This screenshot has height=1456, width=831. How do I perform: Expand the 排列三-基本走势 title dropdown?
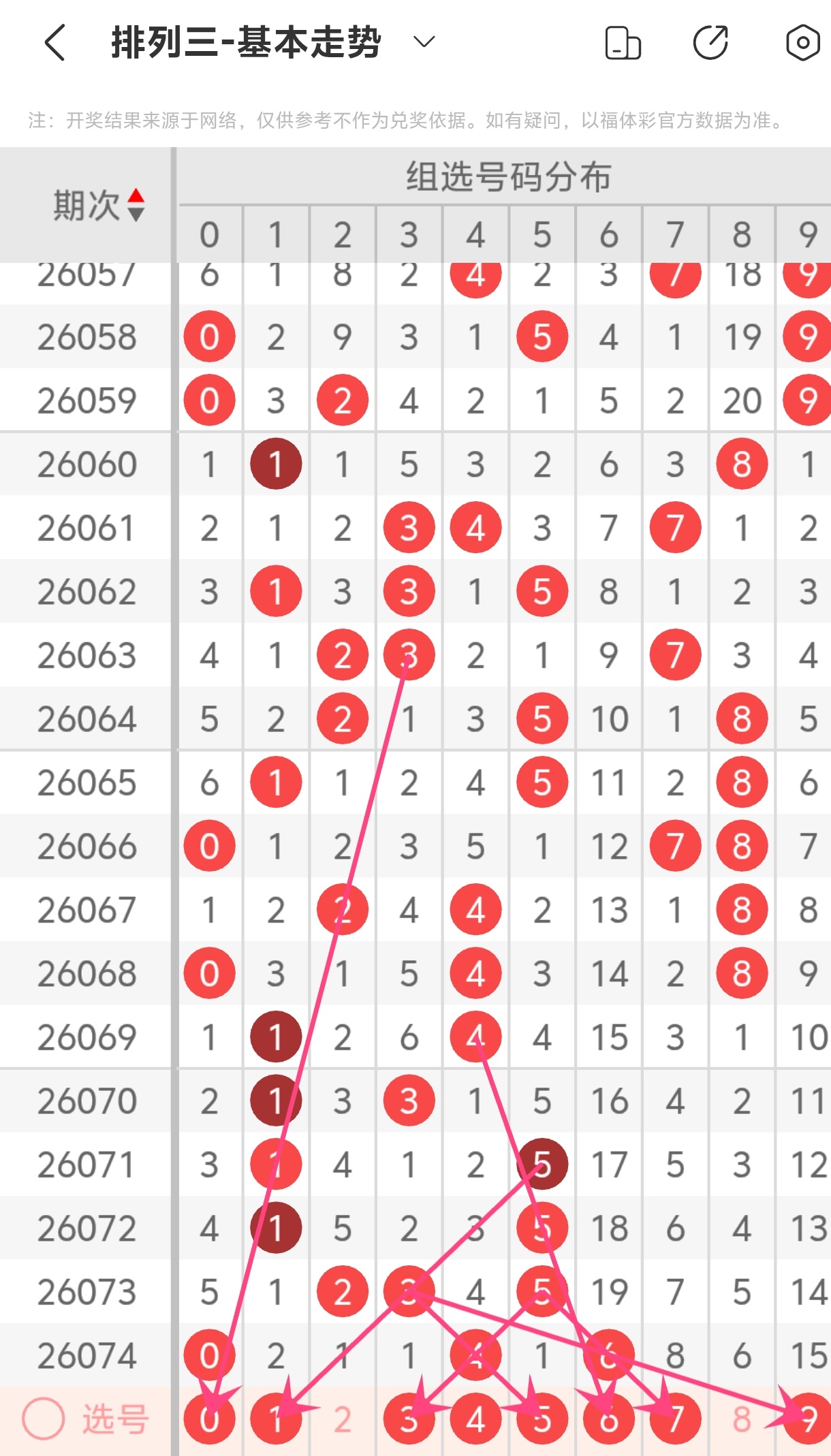point(424,42)
